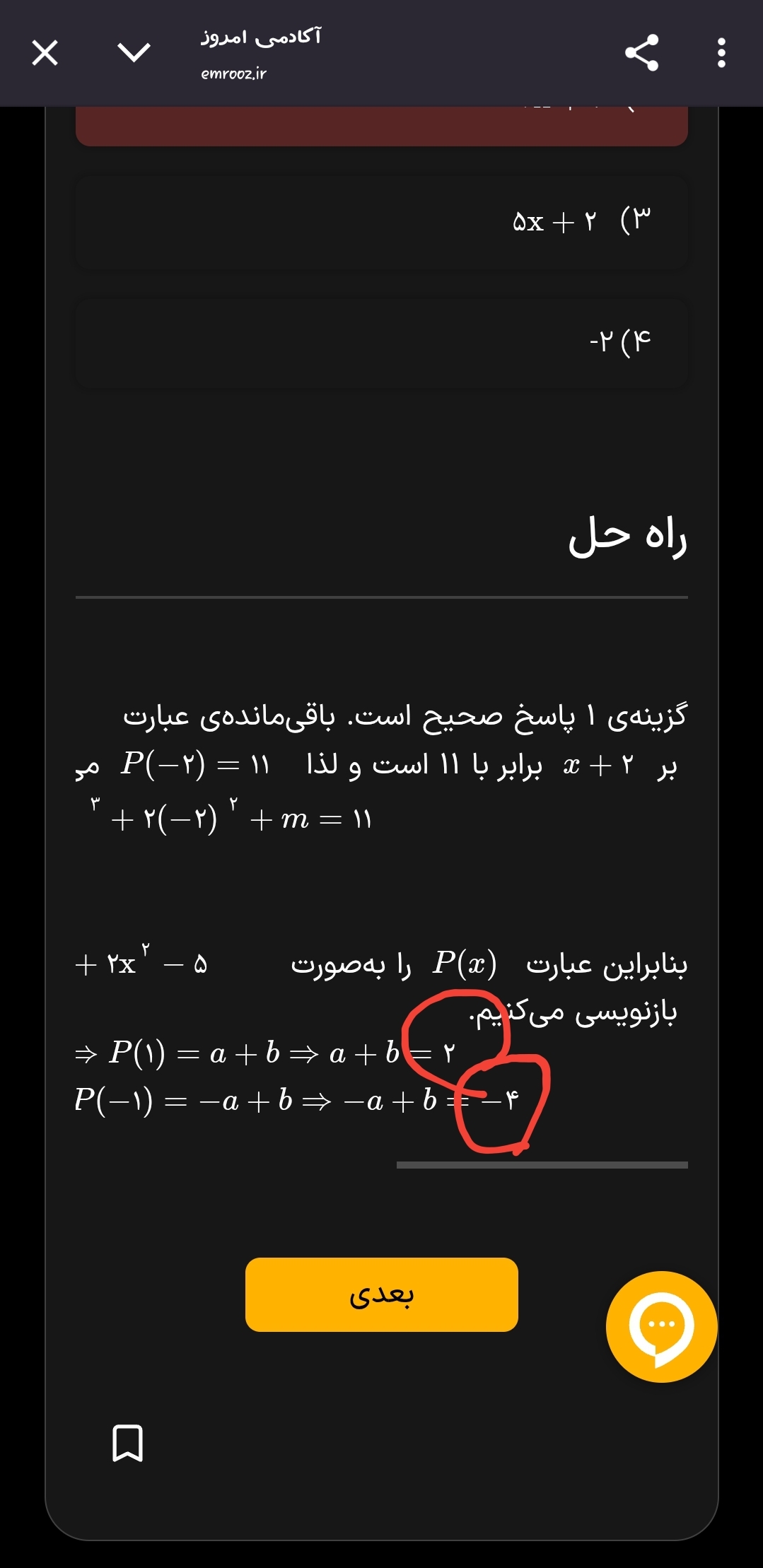Viewport: 763px width, 1568px height.
Task: Close the in-app browser
Action: tap(45, 53)
